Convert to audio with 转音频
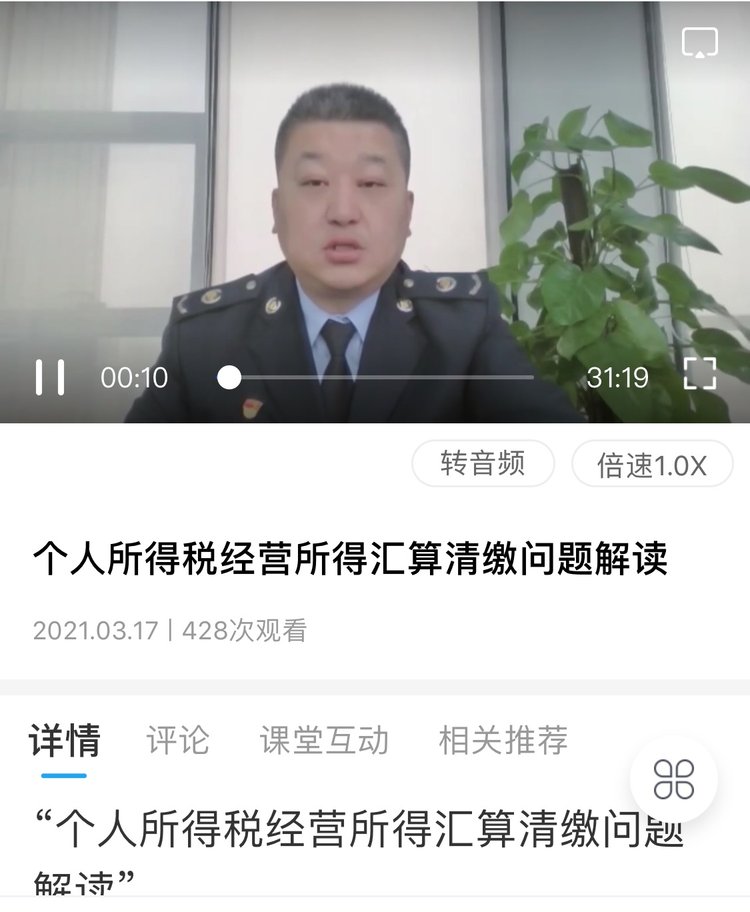The width and height of the screenshot is (750, 912). coord(483,463)
